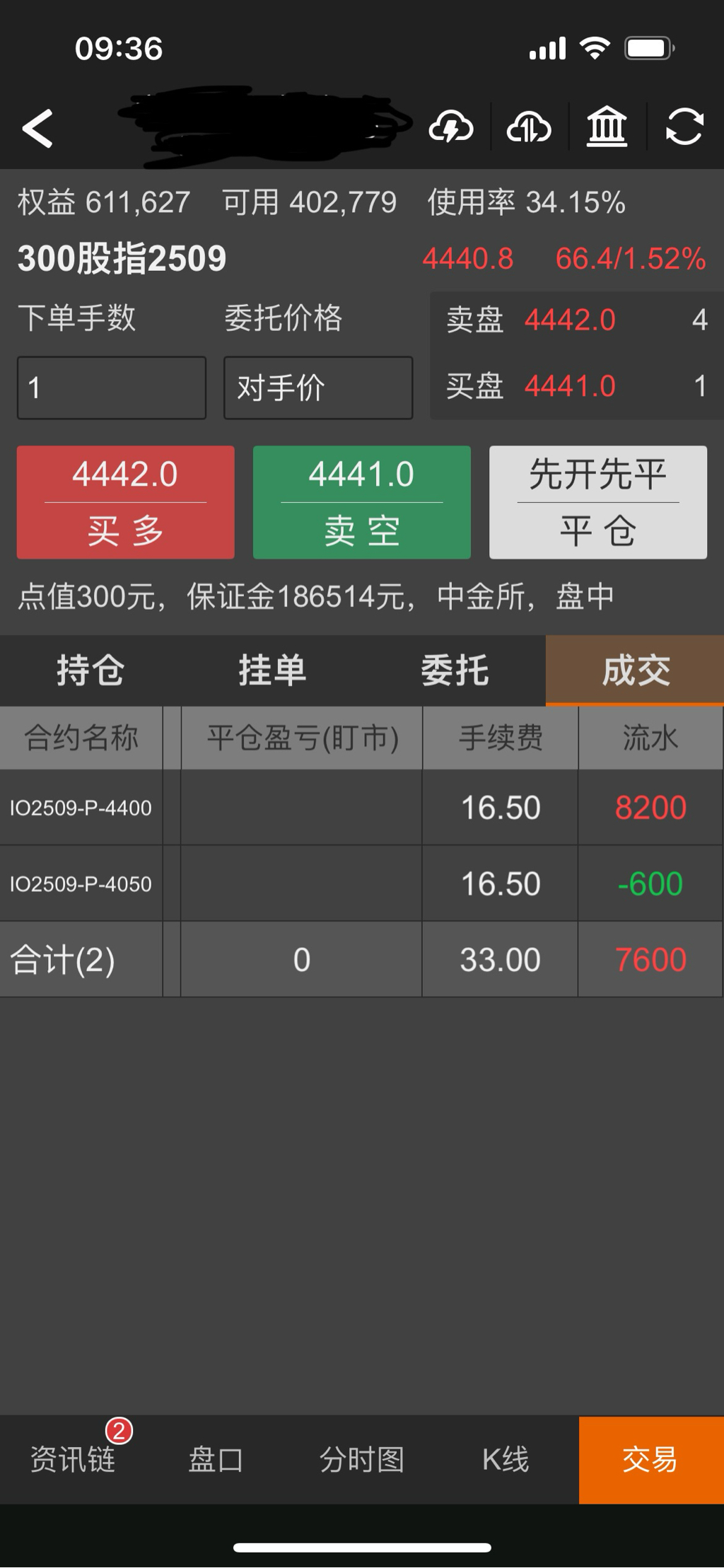The width and height of the screenshot is (724, 1568).
Task: Change the 对手价 order price field
Action: coord(318,388)
